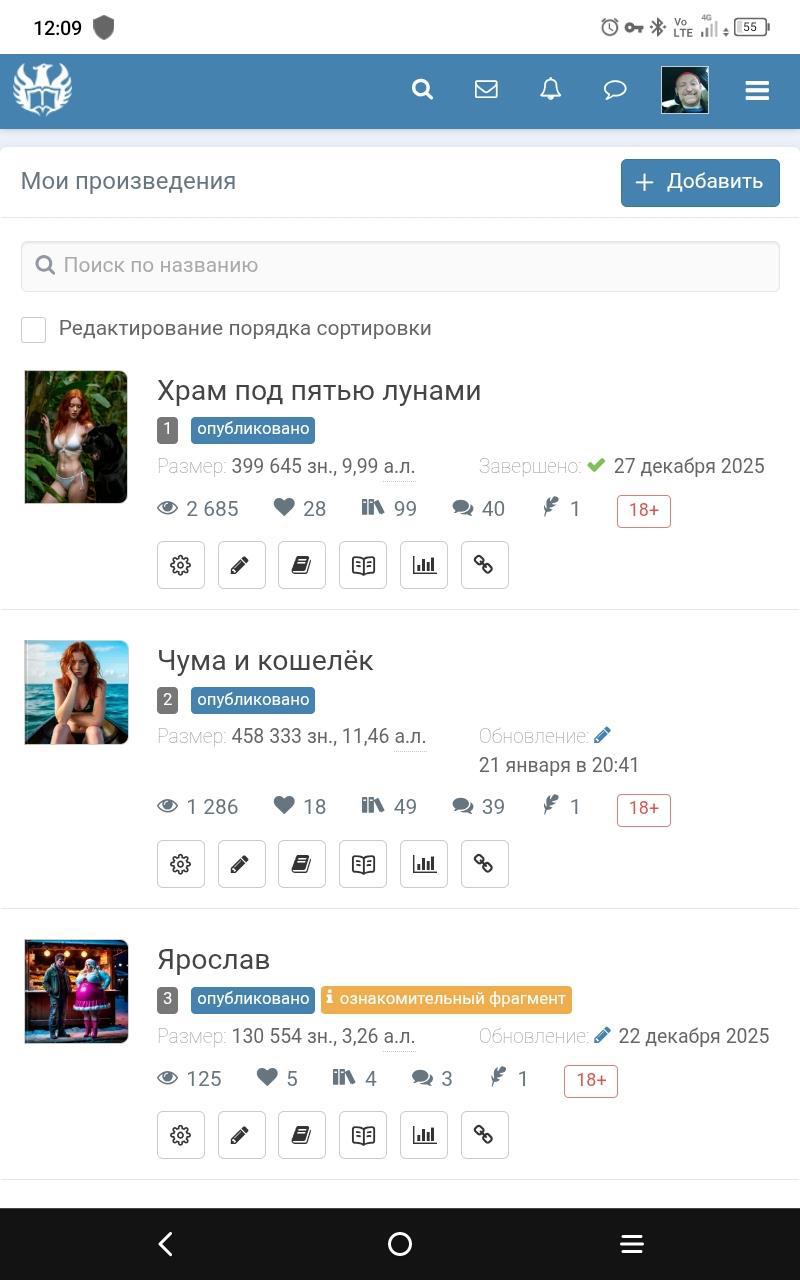Viewport: 800px width, 1280px height.
Task: Tap the Добавить button
Action: [x=700, y=182]
